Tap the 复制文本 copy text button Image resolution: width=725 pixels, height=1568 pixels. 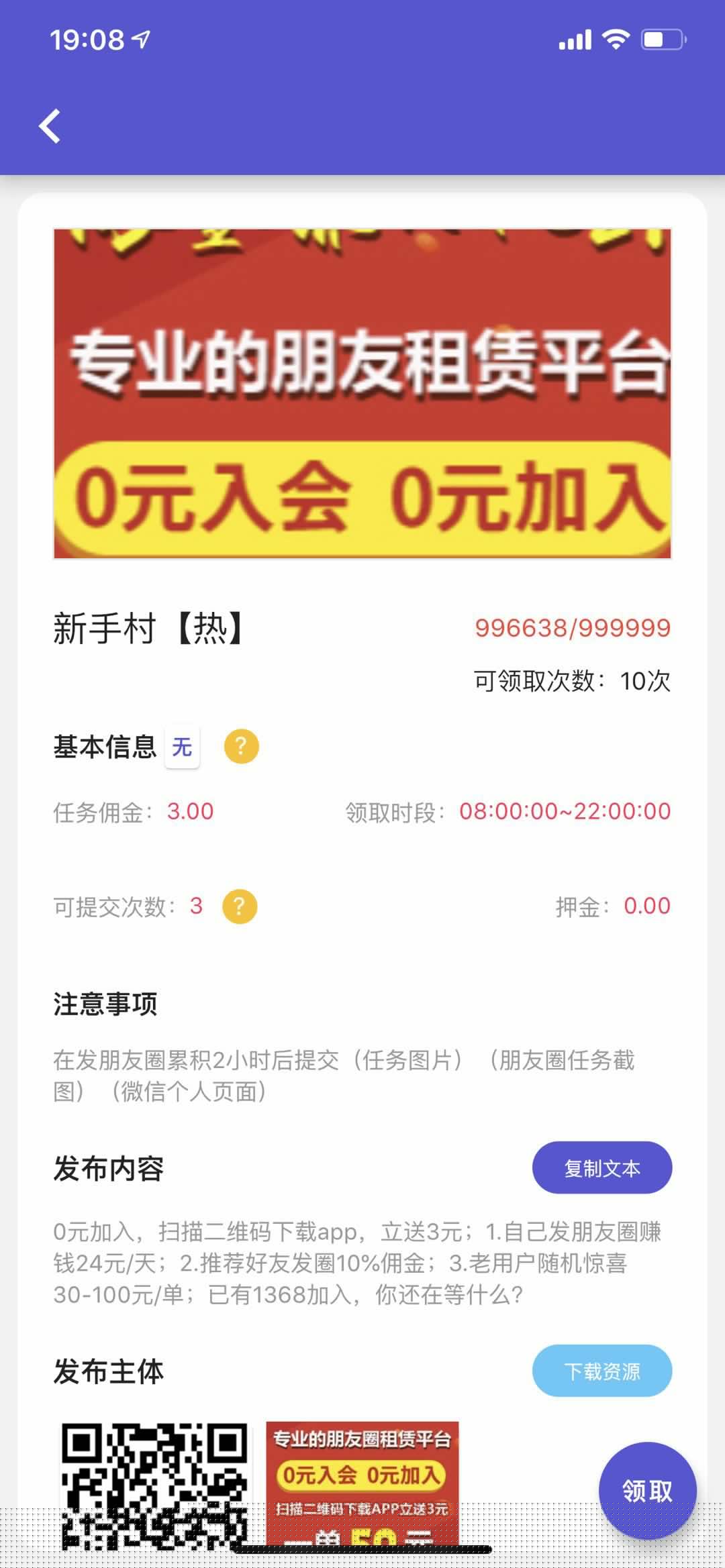[601, 1168]
